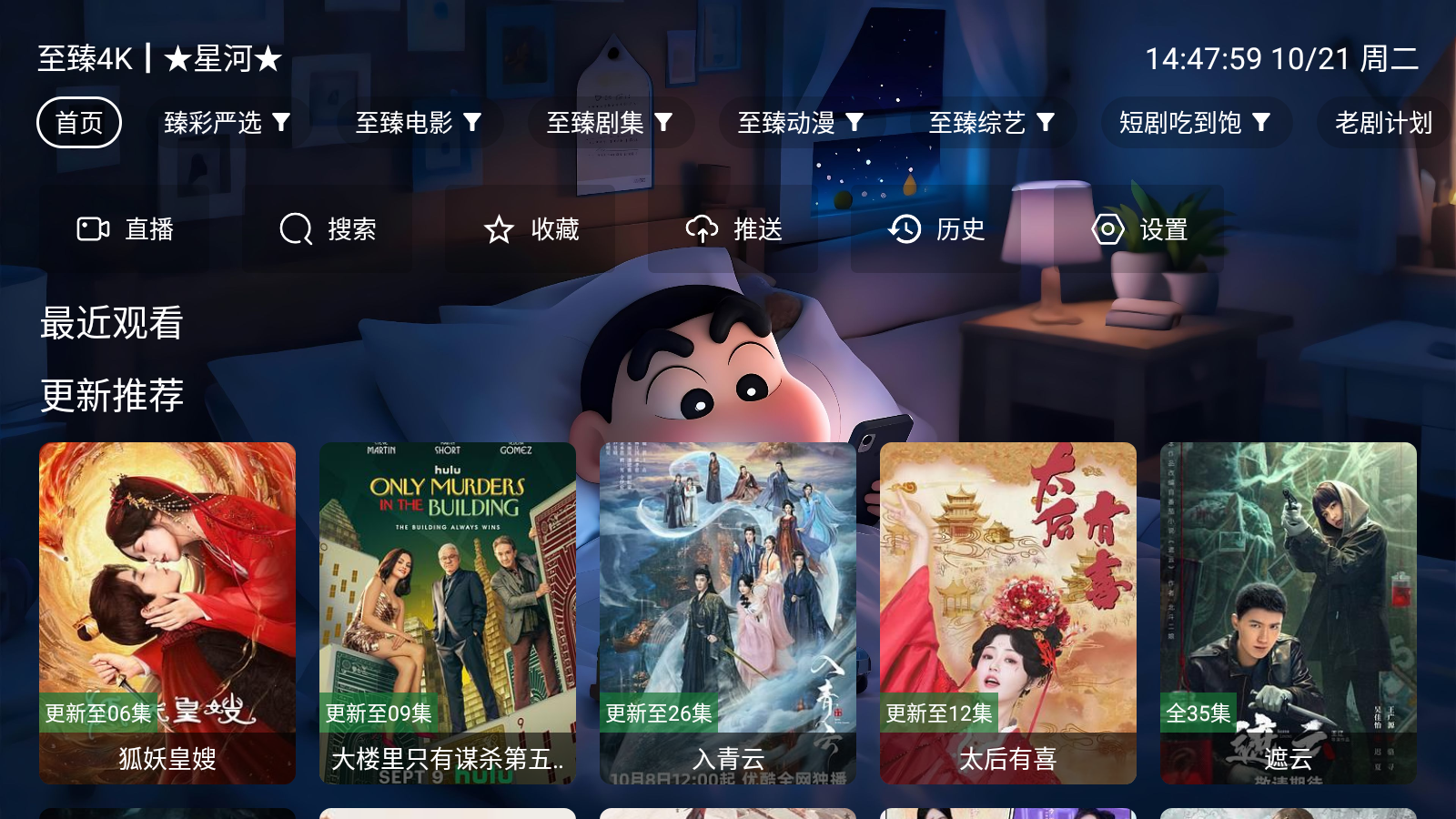The image size is (1456, 819).
Task: Switch to 至臻剧集 tab
Action: pos(609,123)
